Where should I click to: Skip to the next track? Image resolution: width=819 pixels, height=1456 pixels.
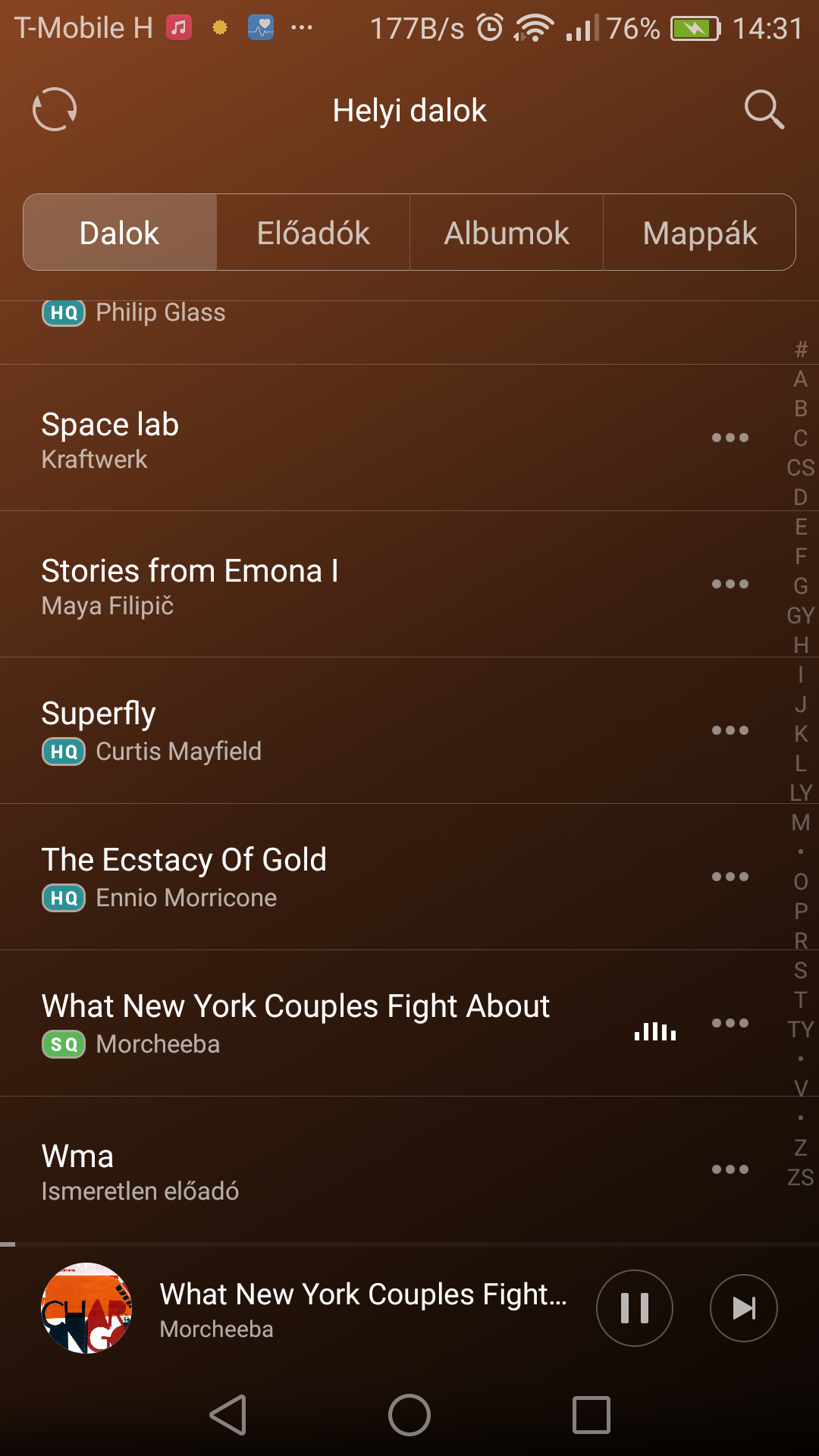click(744, 1308)
